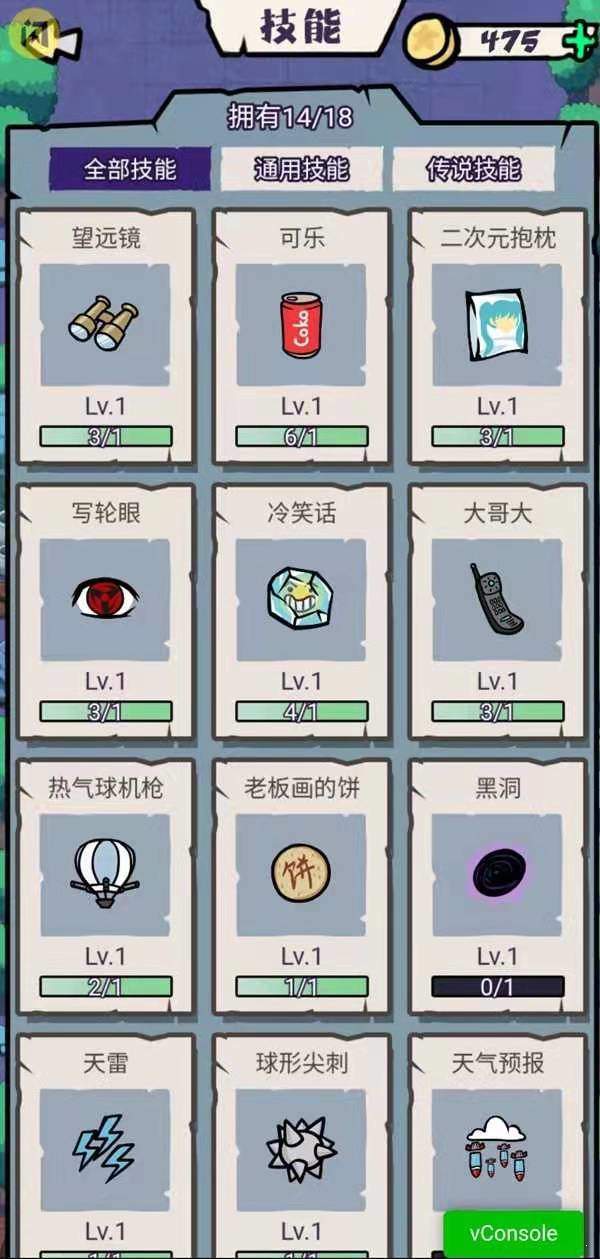
Task: Switch to the 传说技能 tab
Action: point(473,169)
